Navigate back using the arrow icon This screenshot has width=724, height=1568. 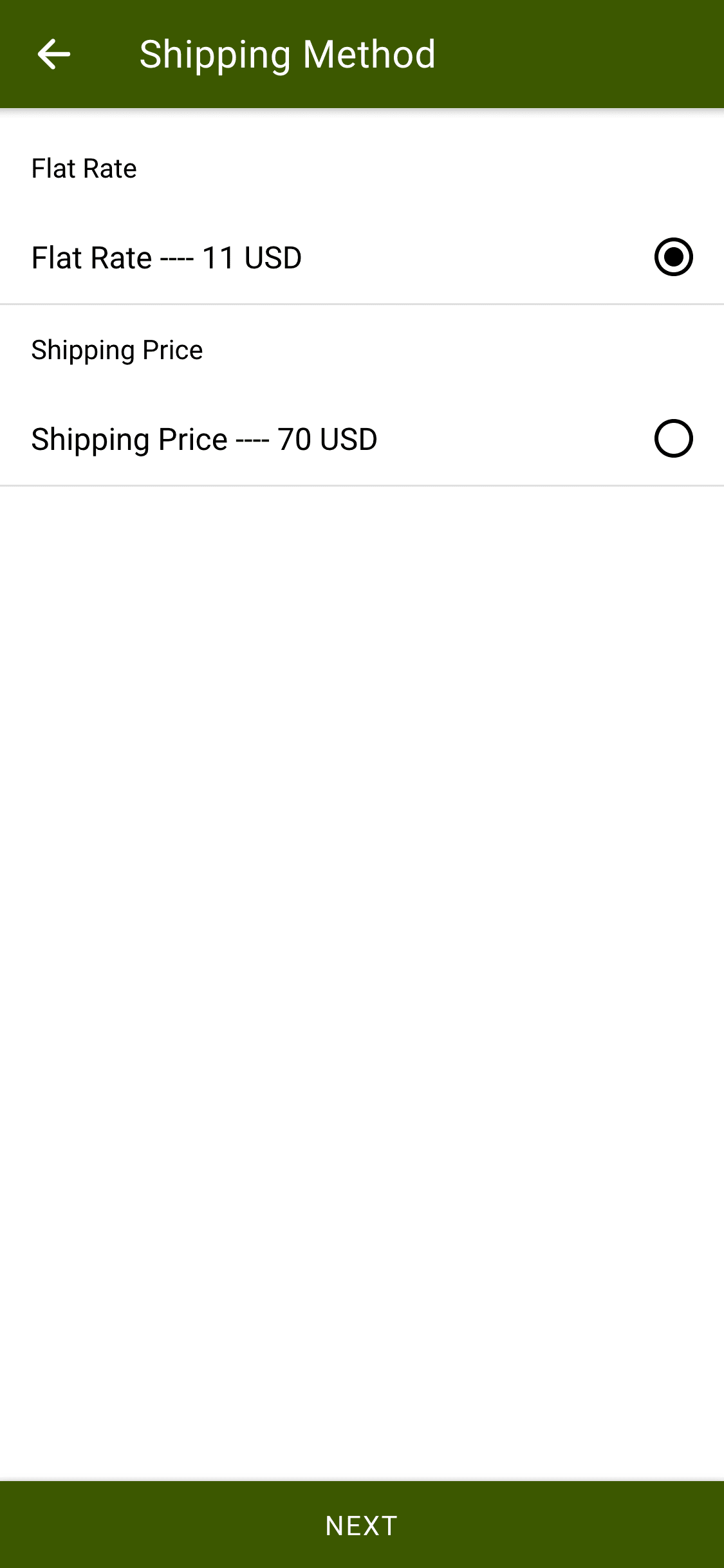tap(53, 54)
